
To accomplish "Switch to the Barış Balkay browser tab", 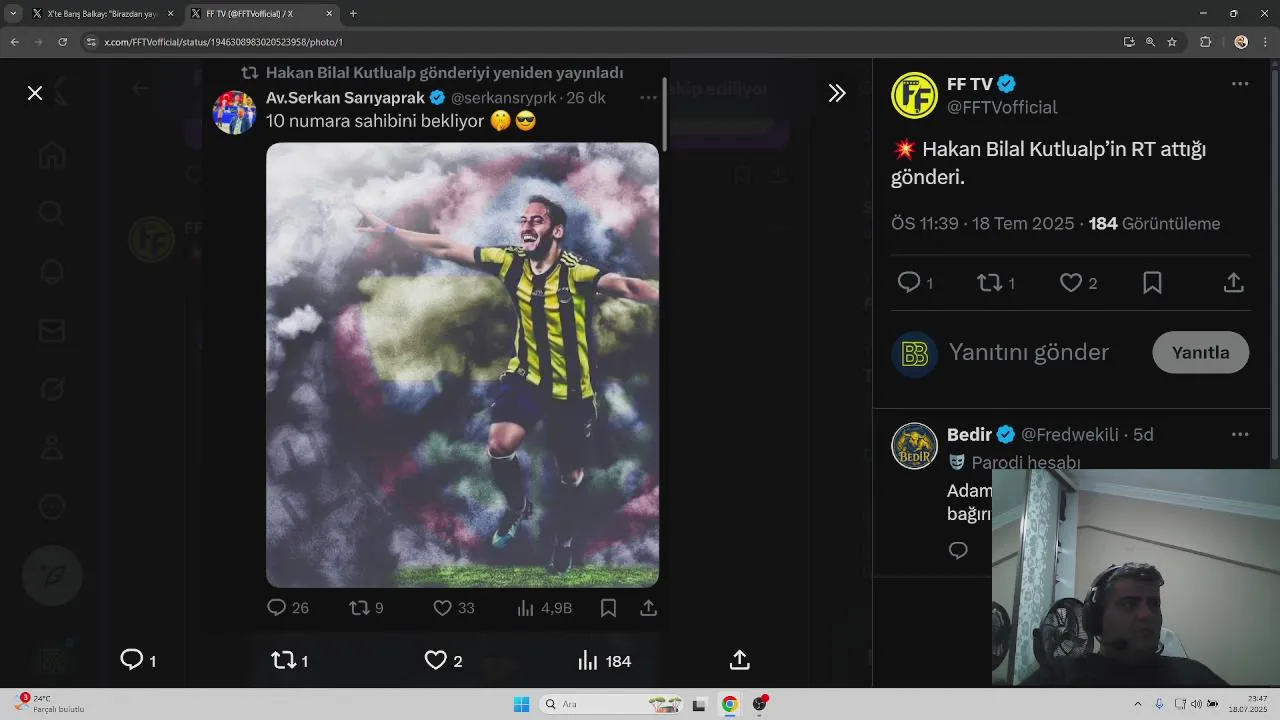I will point(100,14).
